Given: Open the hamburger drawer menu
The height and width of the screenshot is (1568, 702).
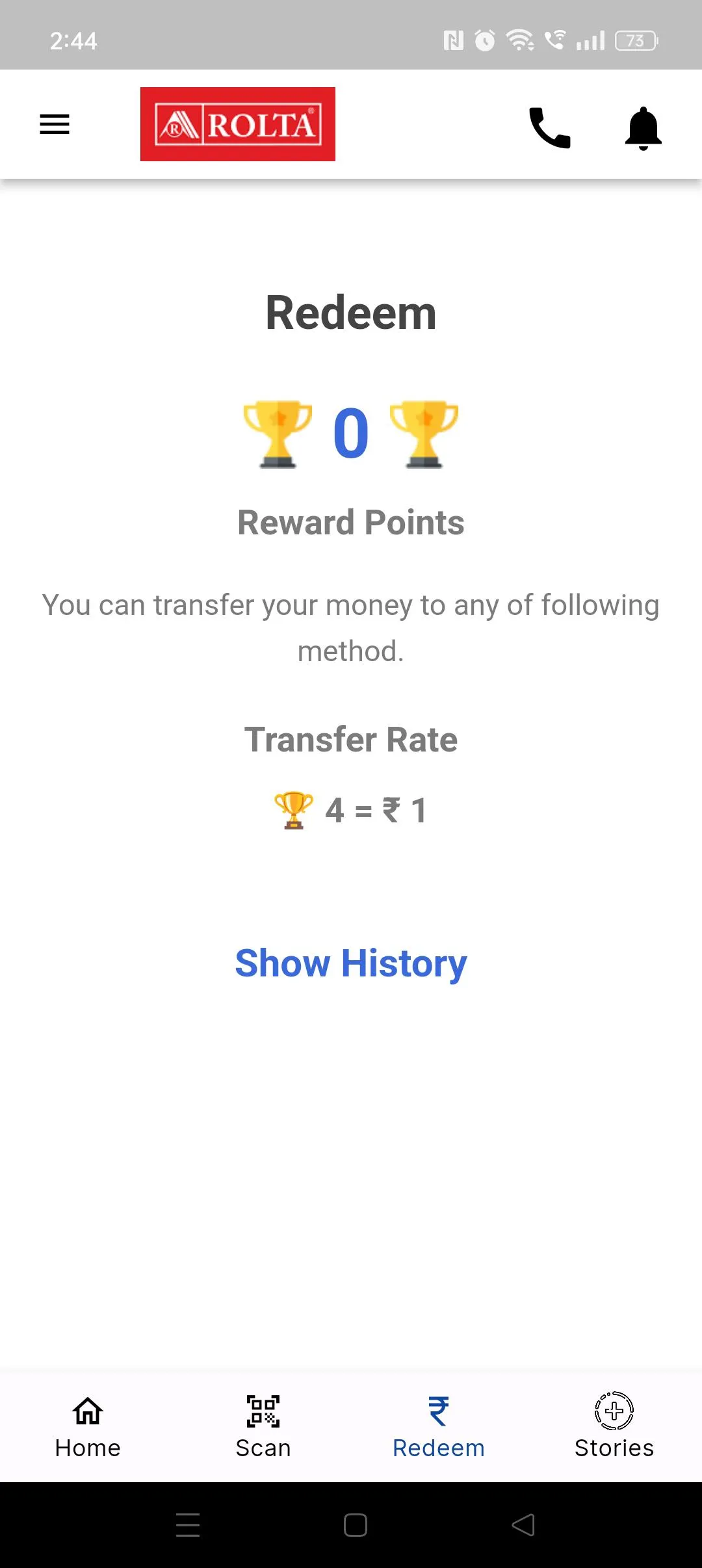Looking at the screenshot, I should click(55, 124).
